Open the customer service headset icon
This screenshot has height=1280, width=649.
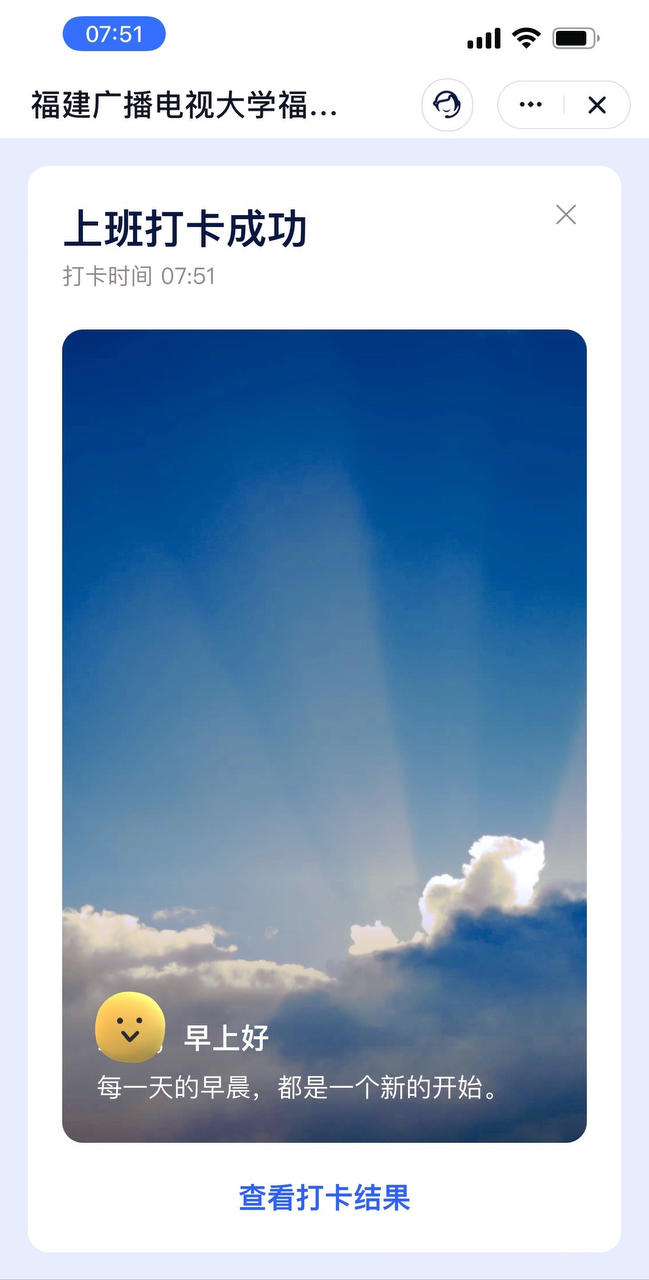(447, 105)
